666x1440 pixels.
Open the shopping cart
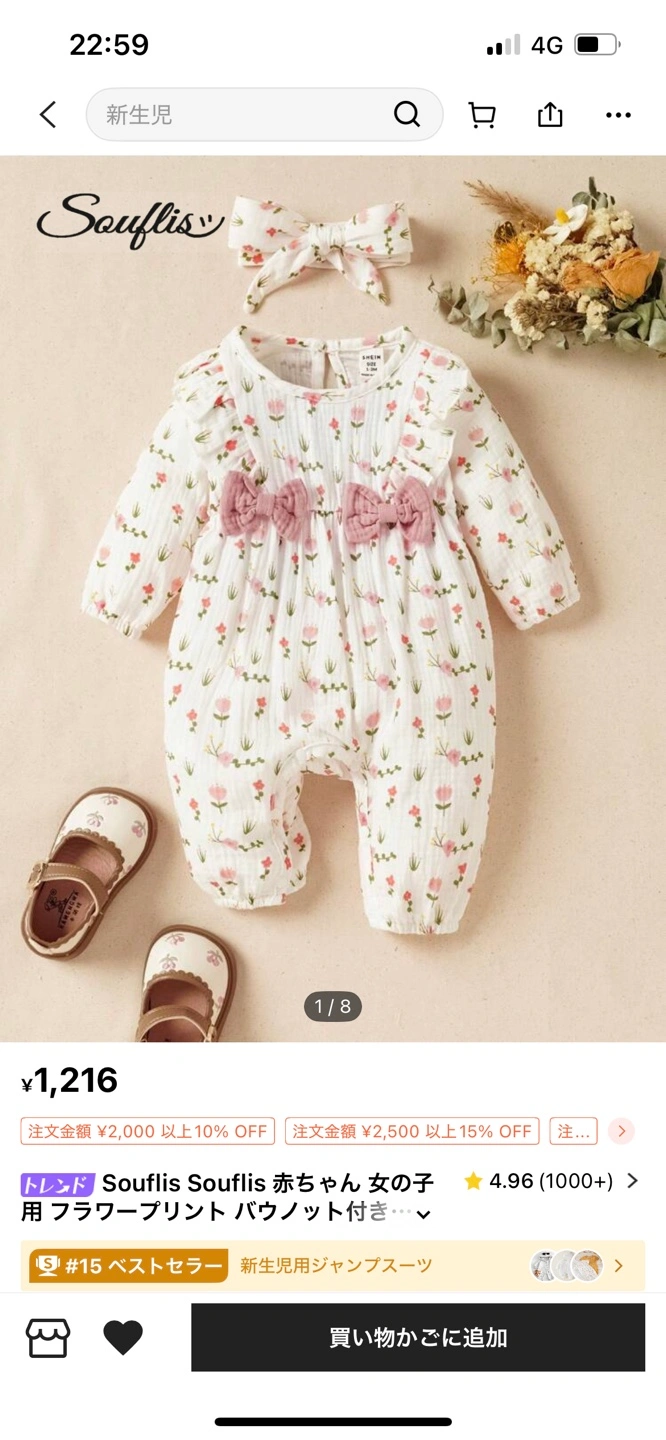[482, 115]
